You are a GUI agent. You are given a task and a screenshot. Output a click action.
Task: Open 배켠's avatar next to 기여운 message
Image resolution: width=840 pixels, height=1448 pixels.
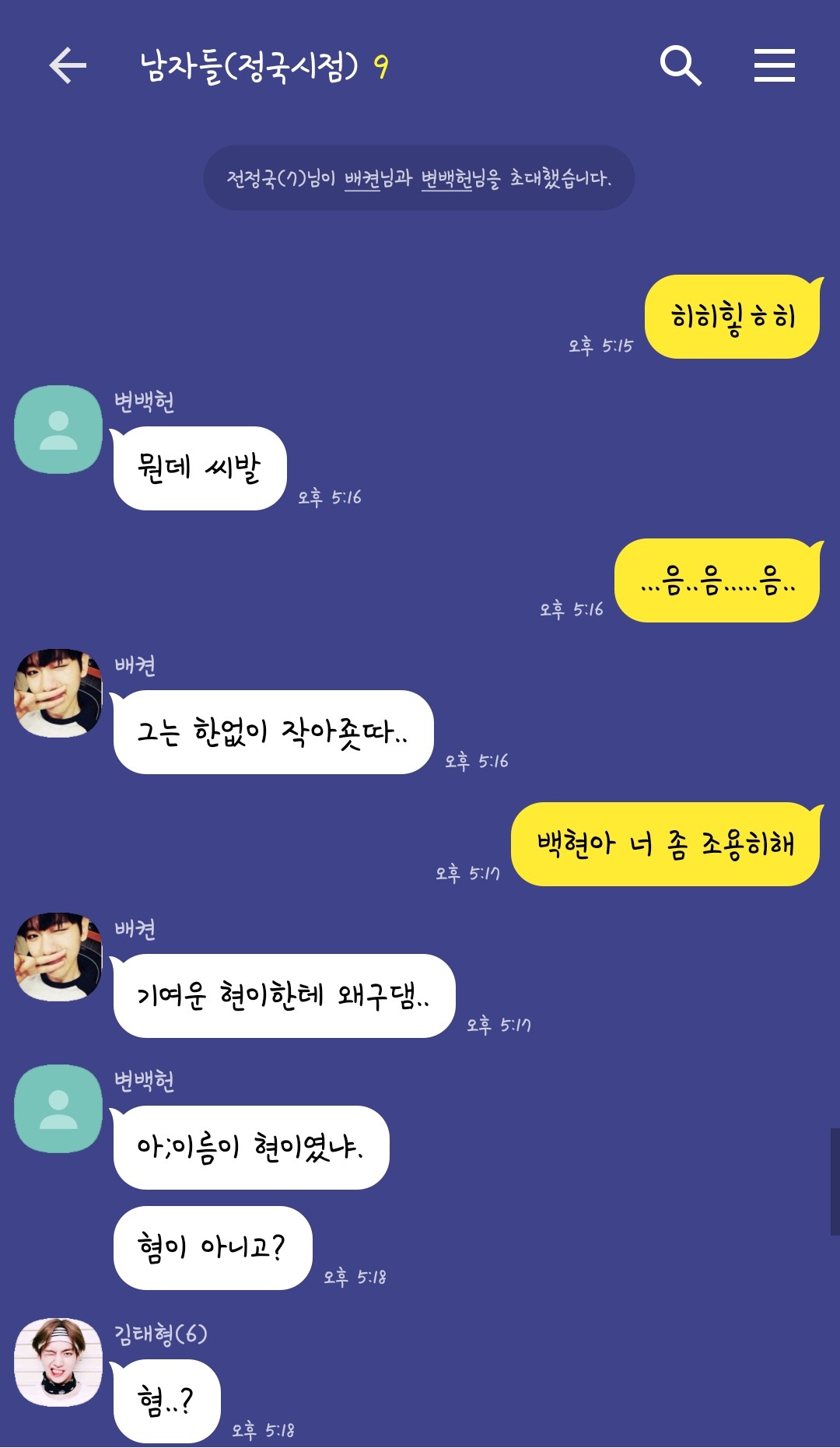pos(58,956)
